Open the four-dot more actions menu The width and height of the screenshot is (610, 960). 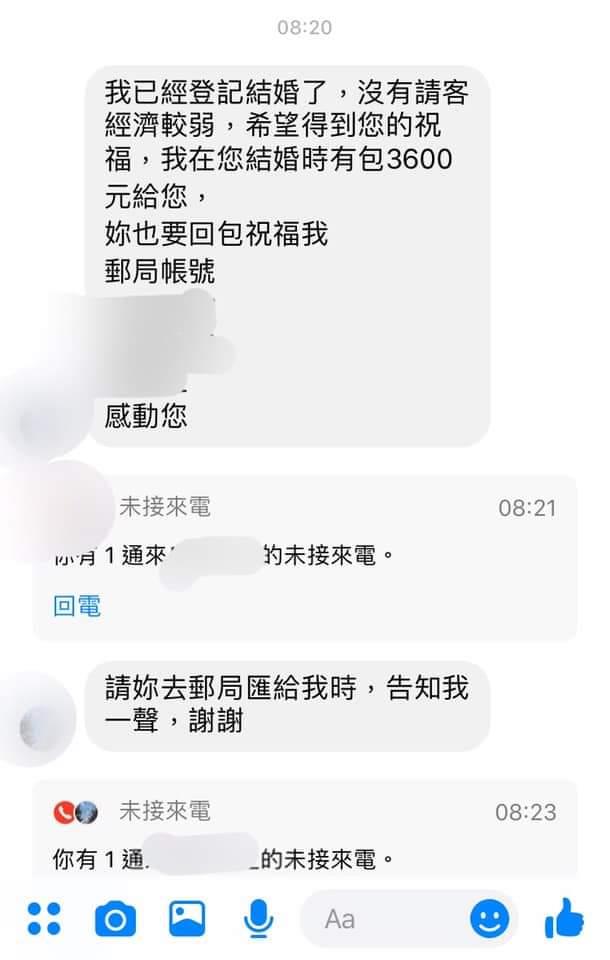click(44, 918)
